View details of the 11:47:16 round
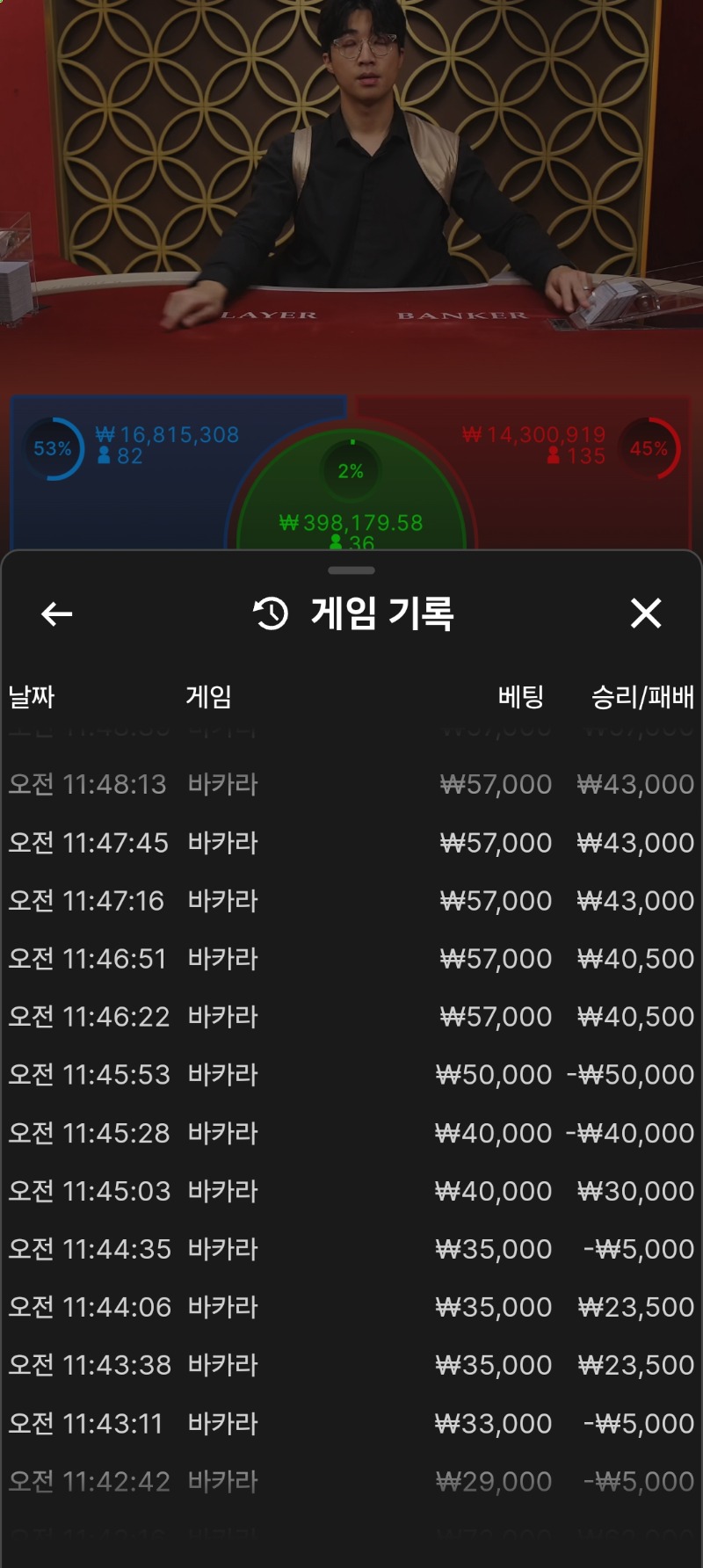 (351, 900)
